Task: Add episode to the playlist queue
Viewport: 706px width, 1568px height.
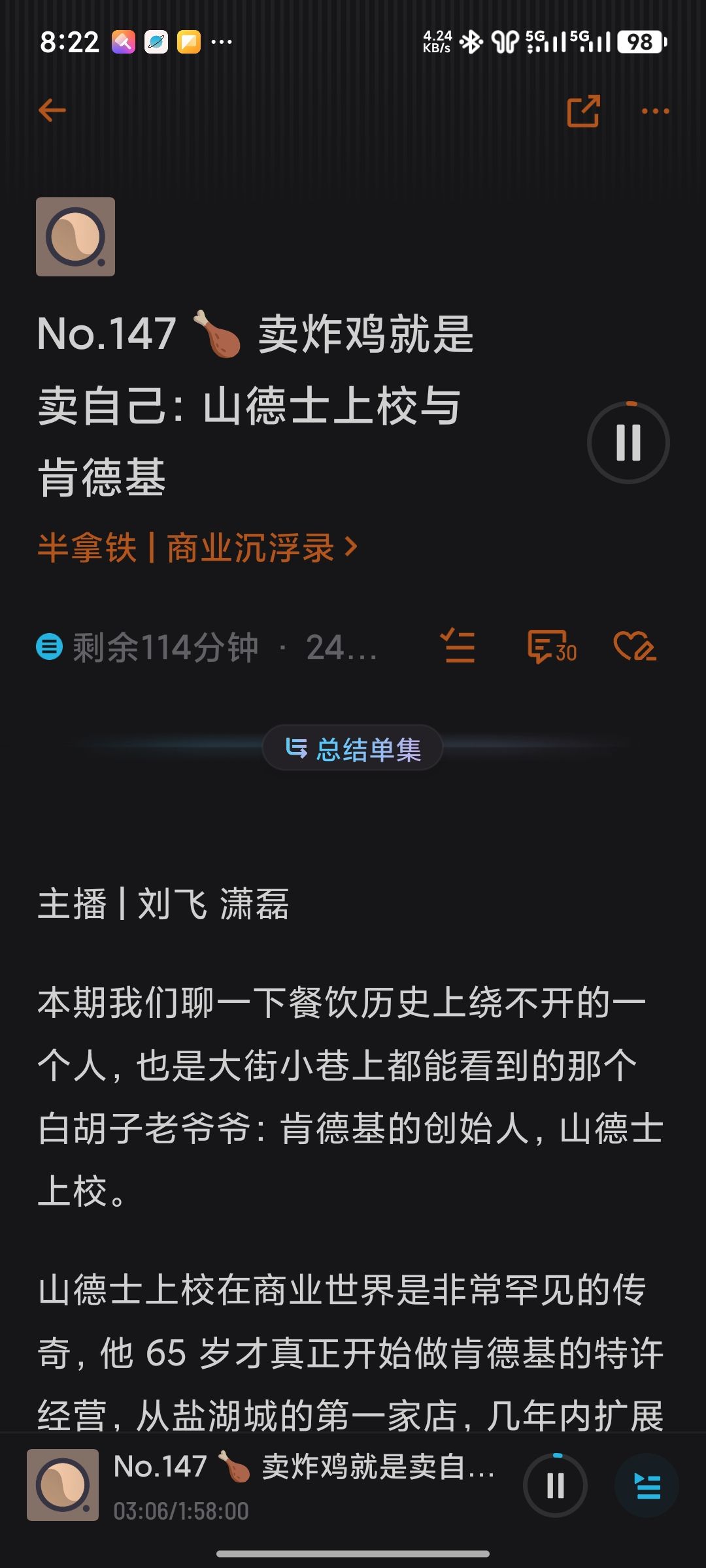Action: (458, 647)
